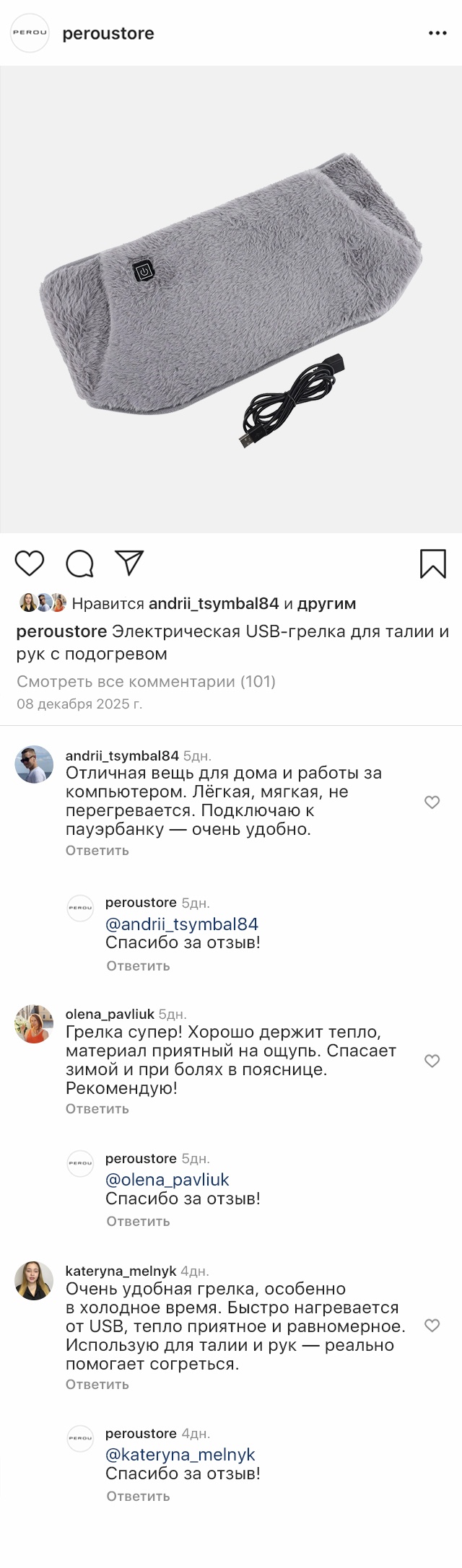
Task: Reply to andrii_tsymbal84's comment
Action: click(97, 850)
